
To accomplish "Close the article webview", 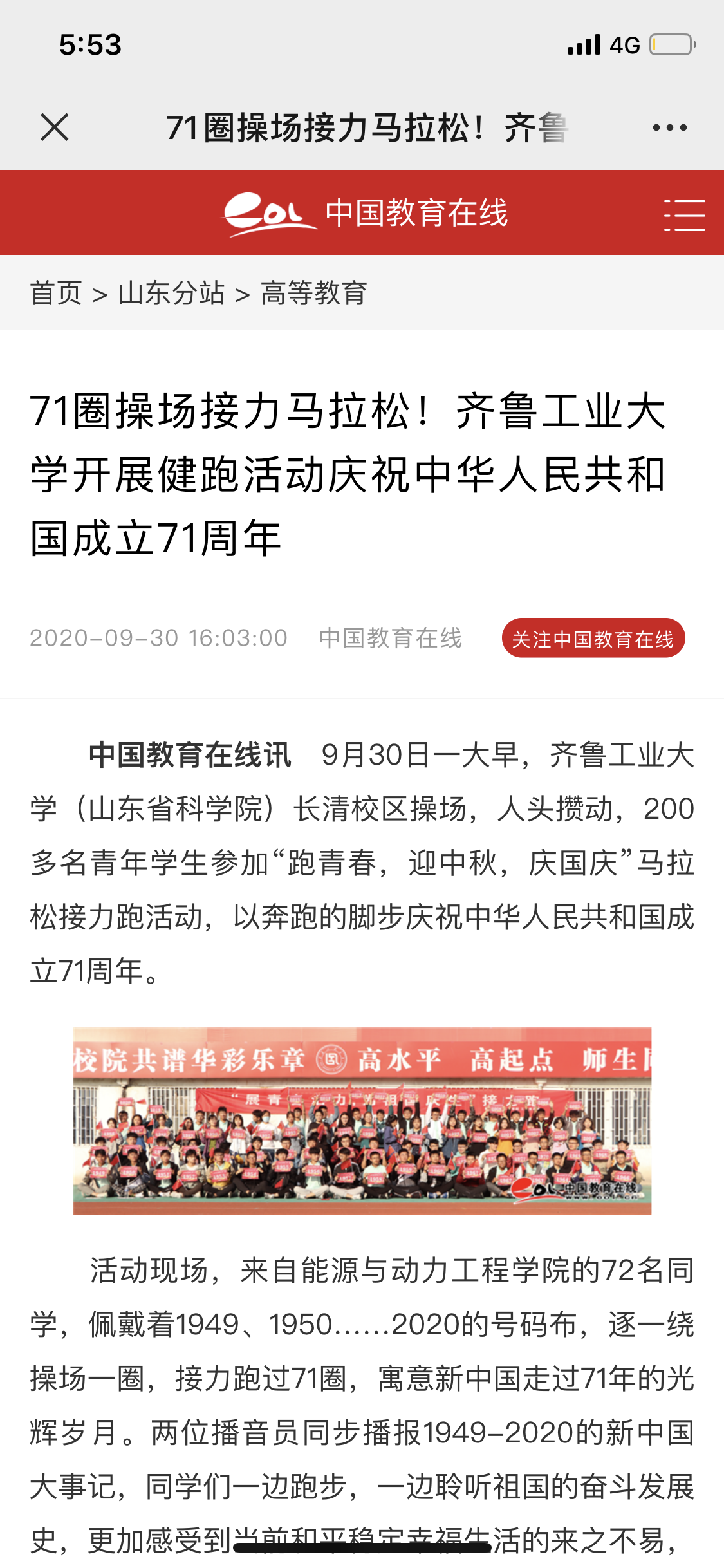I will pyautogui.click(x=55, y=127).
